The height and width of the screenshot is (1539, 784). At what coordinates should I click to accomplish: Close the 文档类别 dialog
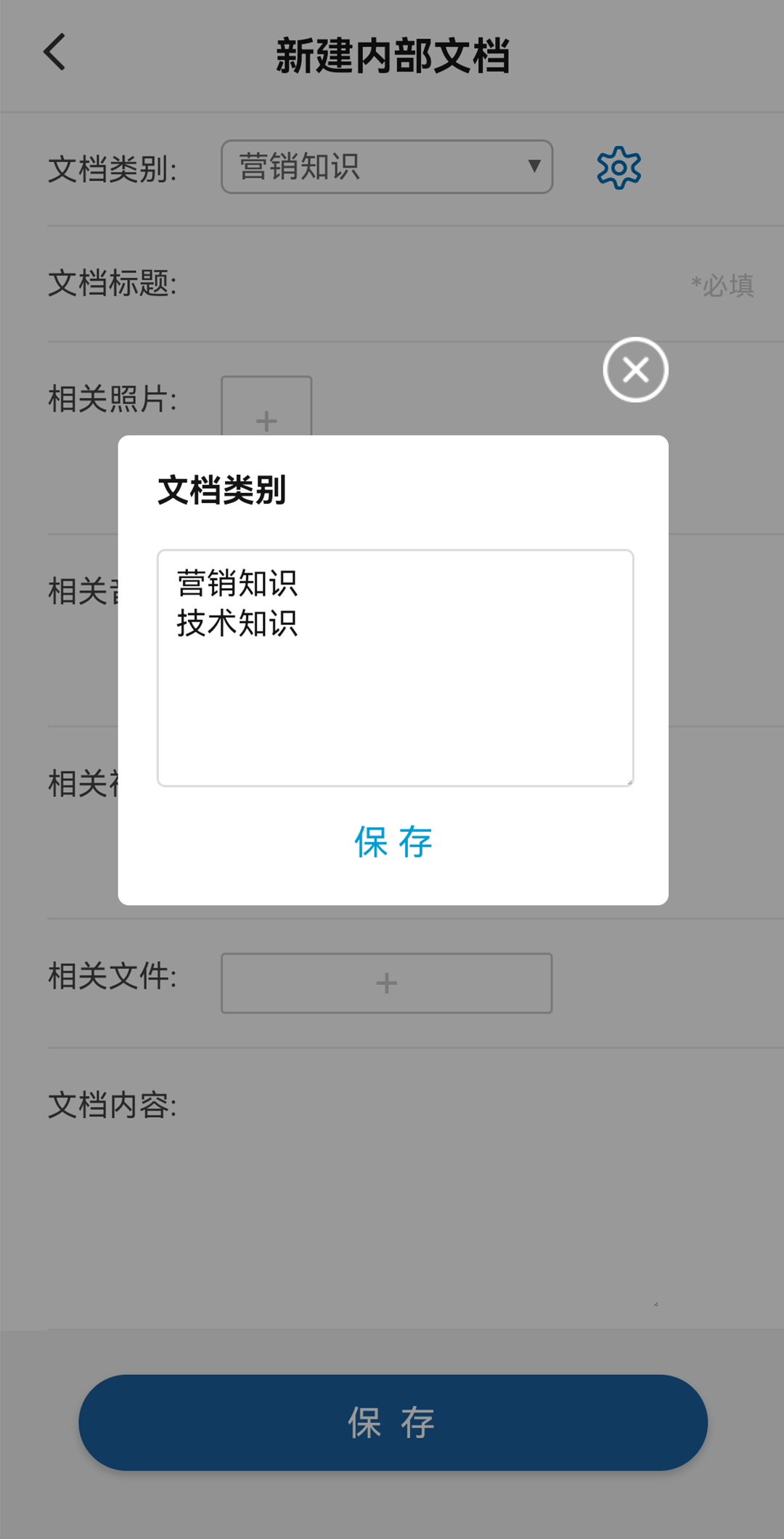tap(635, 370)
